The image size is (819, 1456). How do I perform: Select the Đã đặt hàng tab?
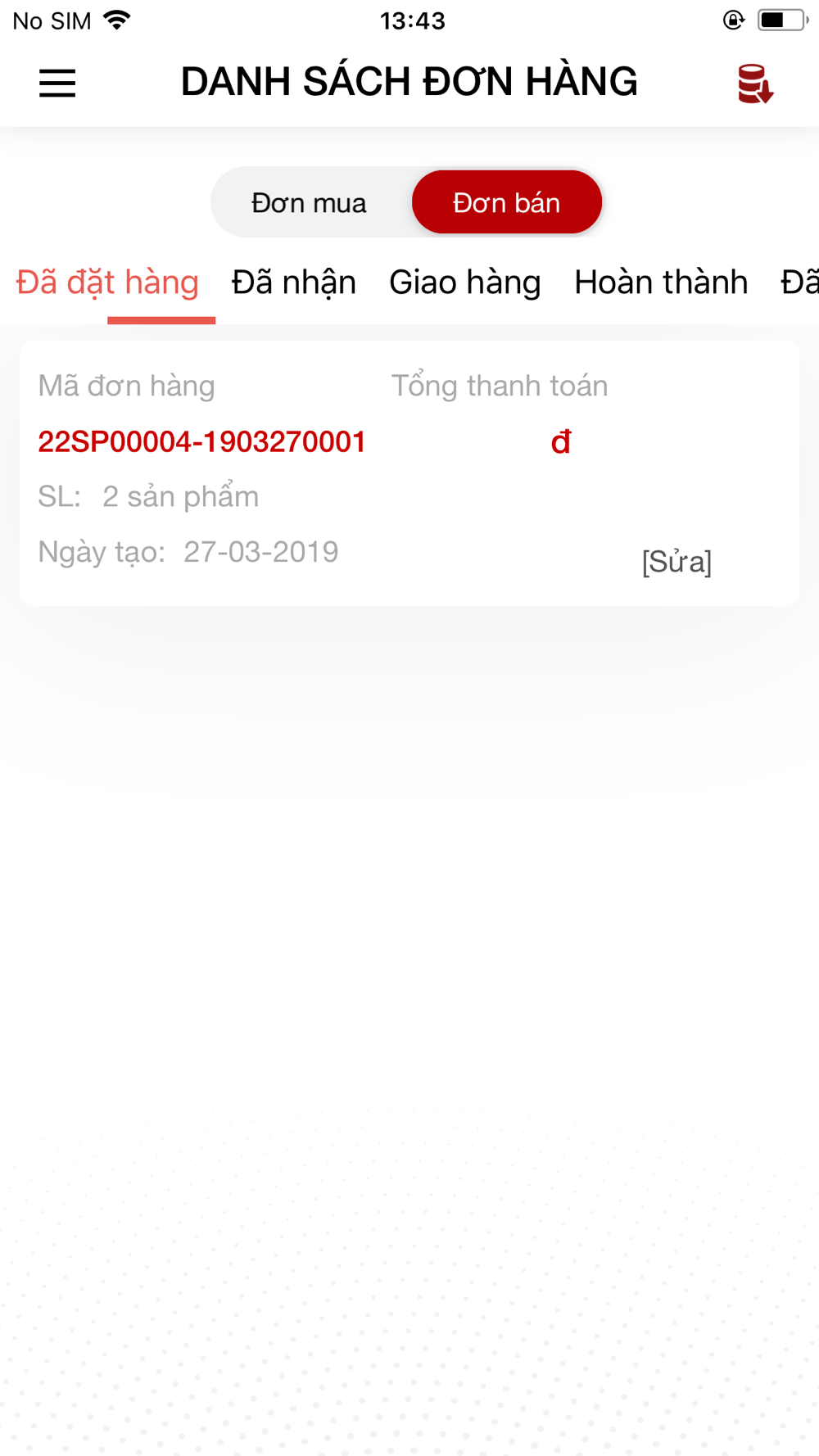[107, 283]
